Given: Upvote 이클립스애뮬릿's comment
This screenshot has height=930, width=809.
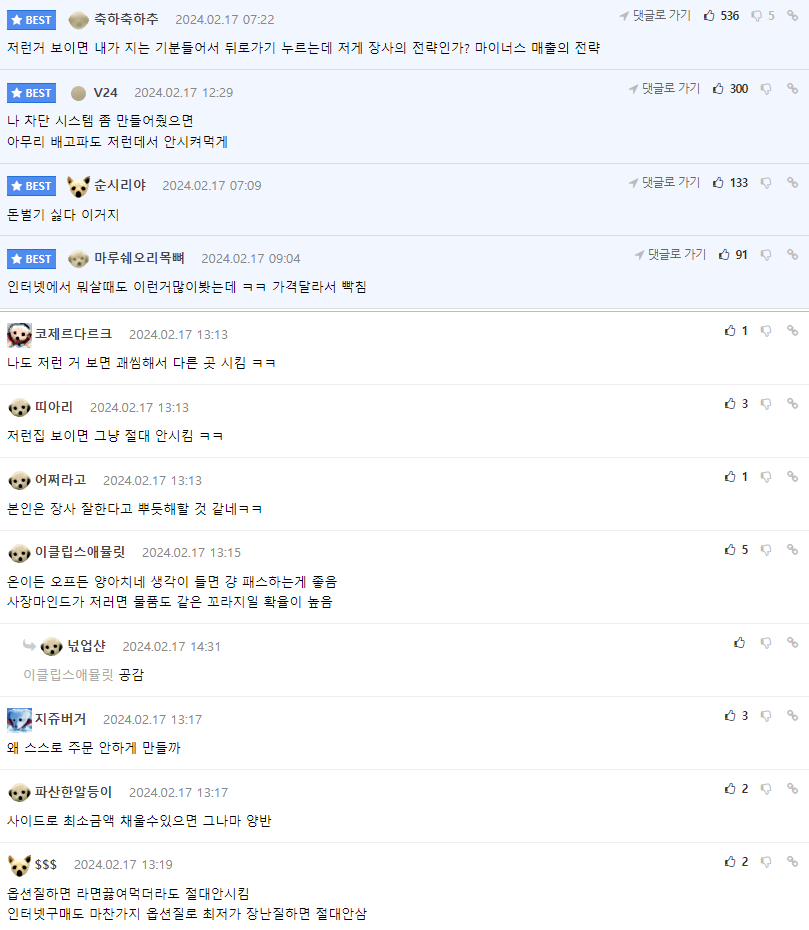Looking at the screenshot, I should (x=730, y=549).
